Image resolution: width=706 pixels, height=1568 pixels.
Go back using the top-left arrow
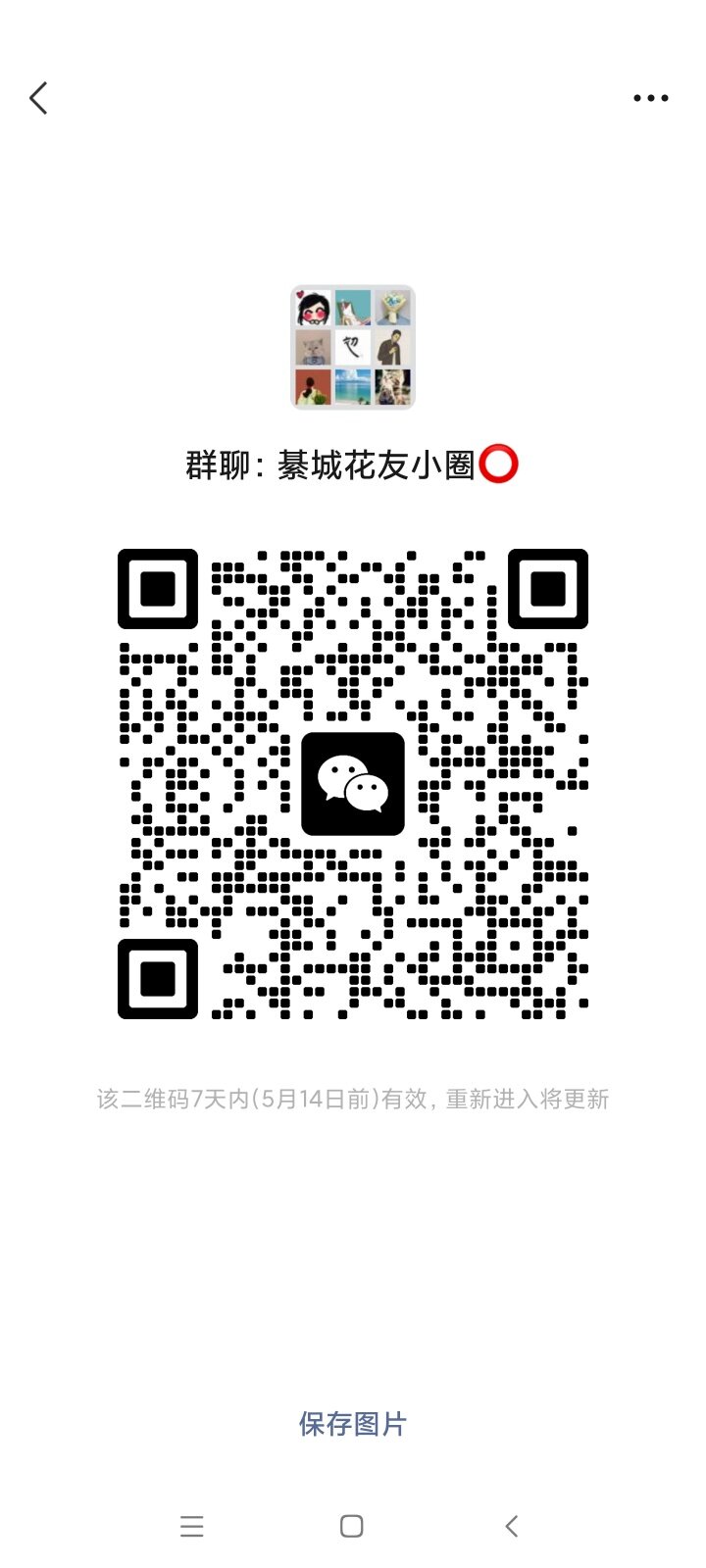click(38, 98)
